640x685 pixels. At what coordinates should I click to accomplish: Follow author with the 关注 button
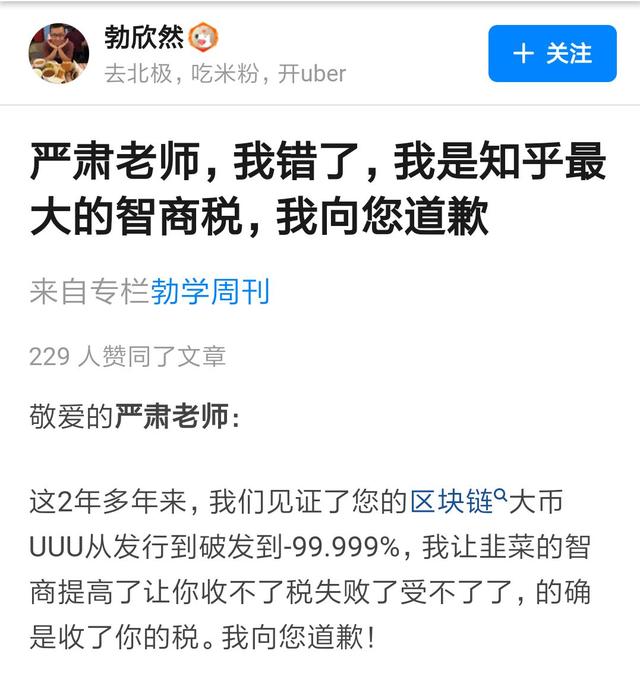[553, 53]
